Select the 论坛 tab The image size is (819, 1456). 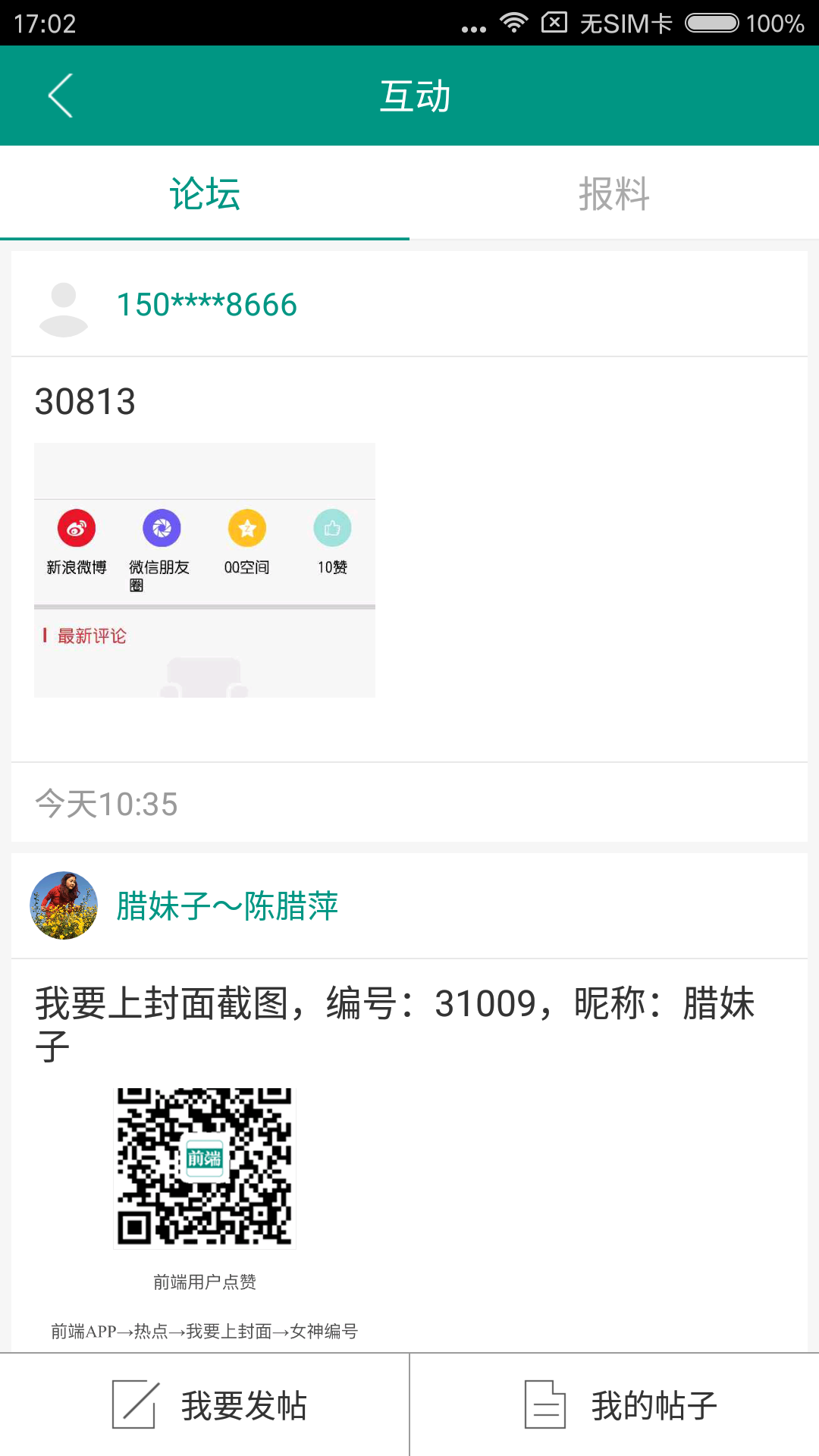pos(205,194)
